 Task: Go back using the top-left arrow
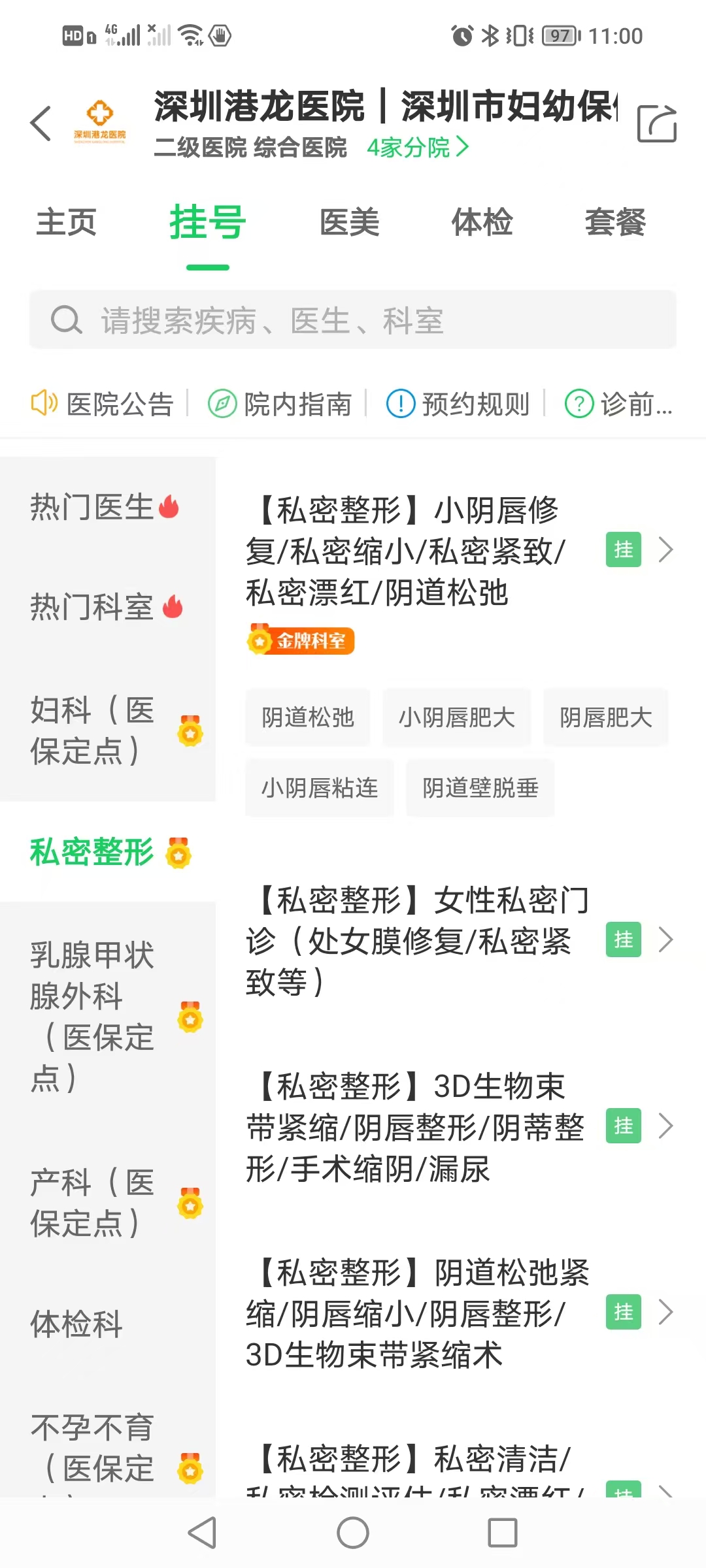pyautogui.click(x=41, y=123)
